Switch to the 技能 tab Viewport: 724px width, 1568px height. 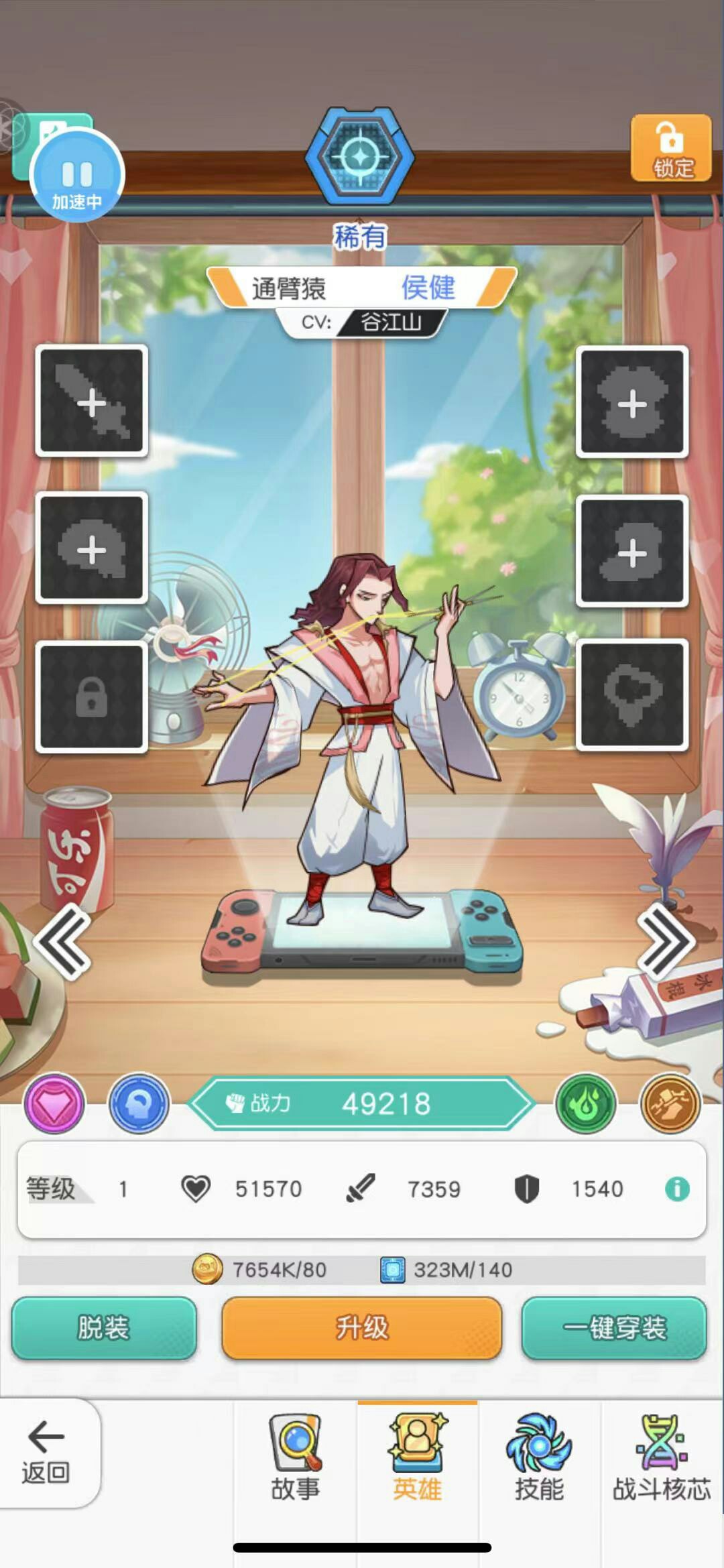click(539, 1458)
